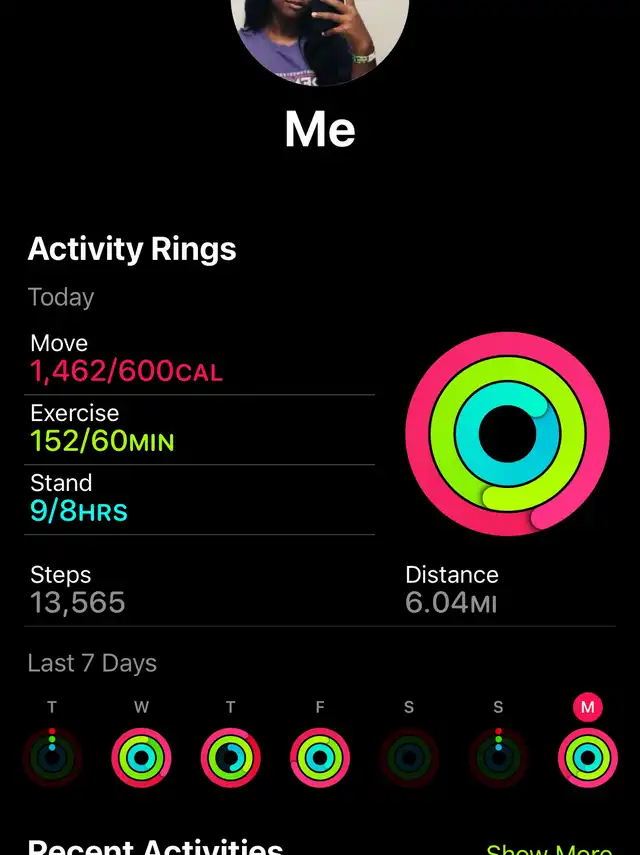The width and height of the screenshot is (640, 855).
Task: Open Show More for Recent Activities
Action: [548, 848]
